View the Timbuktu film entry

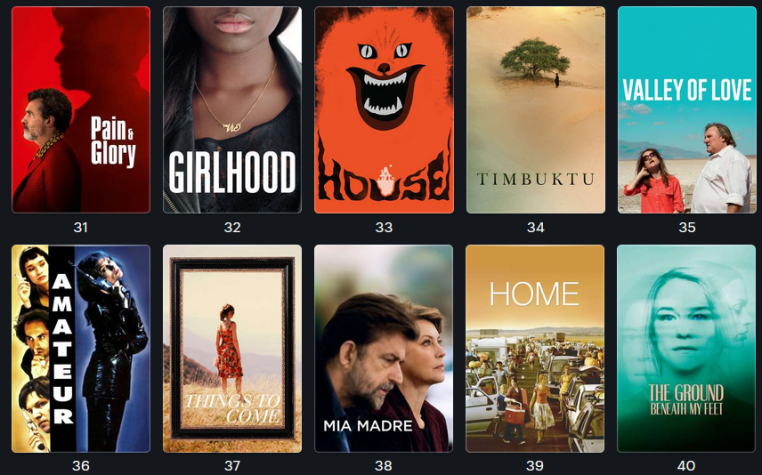tap(535, 110)
